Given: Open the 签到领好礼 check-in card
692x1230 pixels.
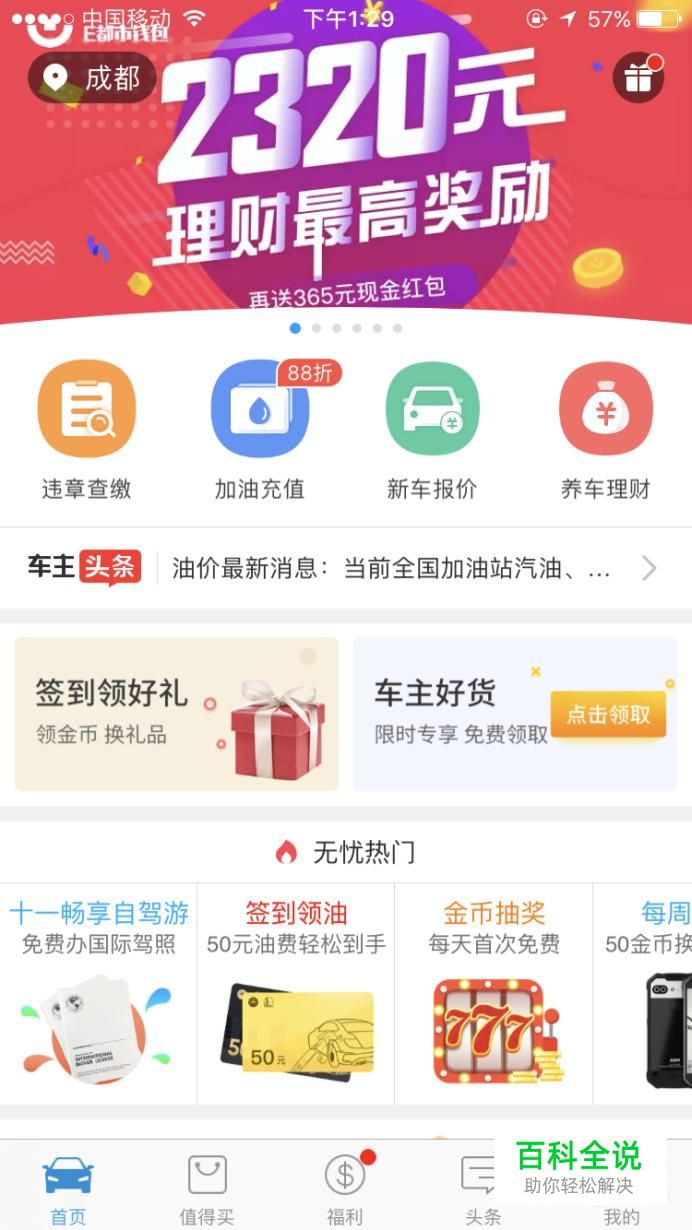Looking at the screenshot, I should (177, 714).
